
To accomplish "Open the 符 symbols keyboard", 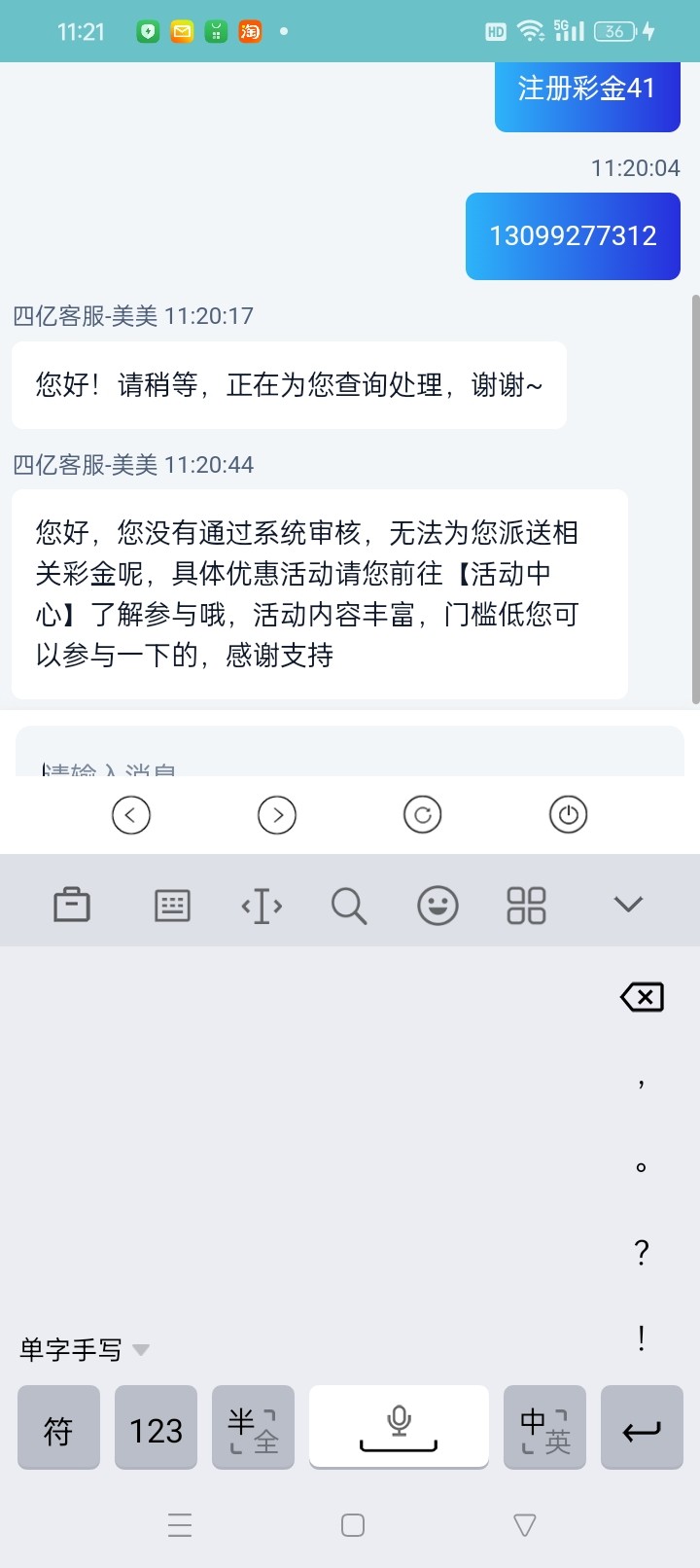I will (58, 1429).
